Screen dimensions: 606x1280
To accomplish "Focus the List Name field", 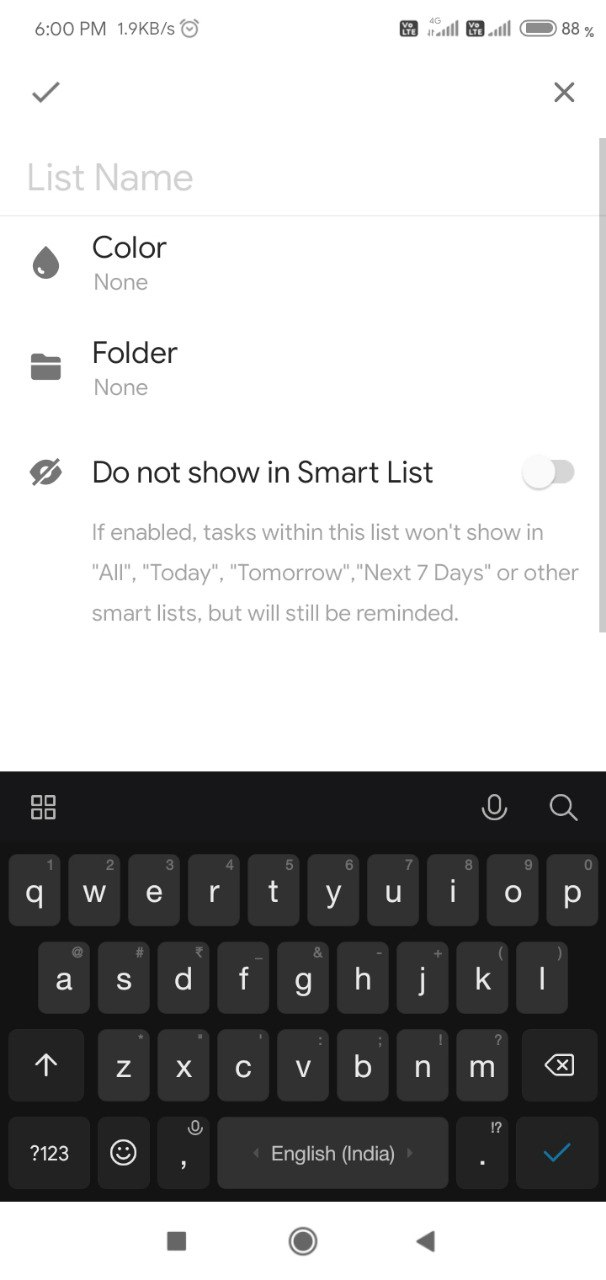I will pyautogui.click(x=300, y=177).
